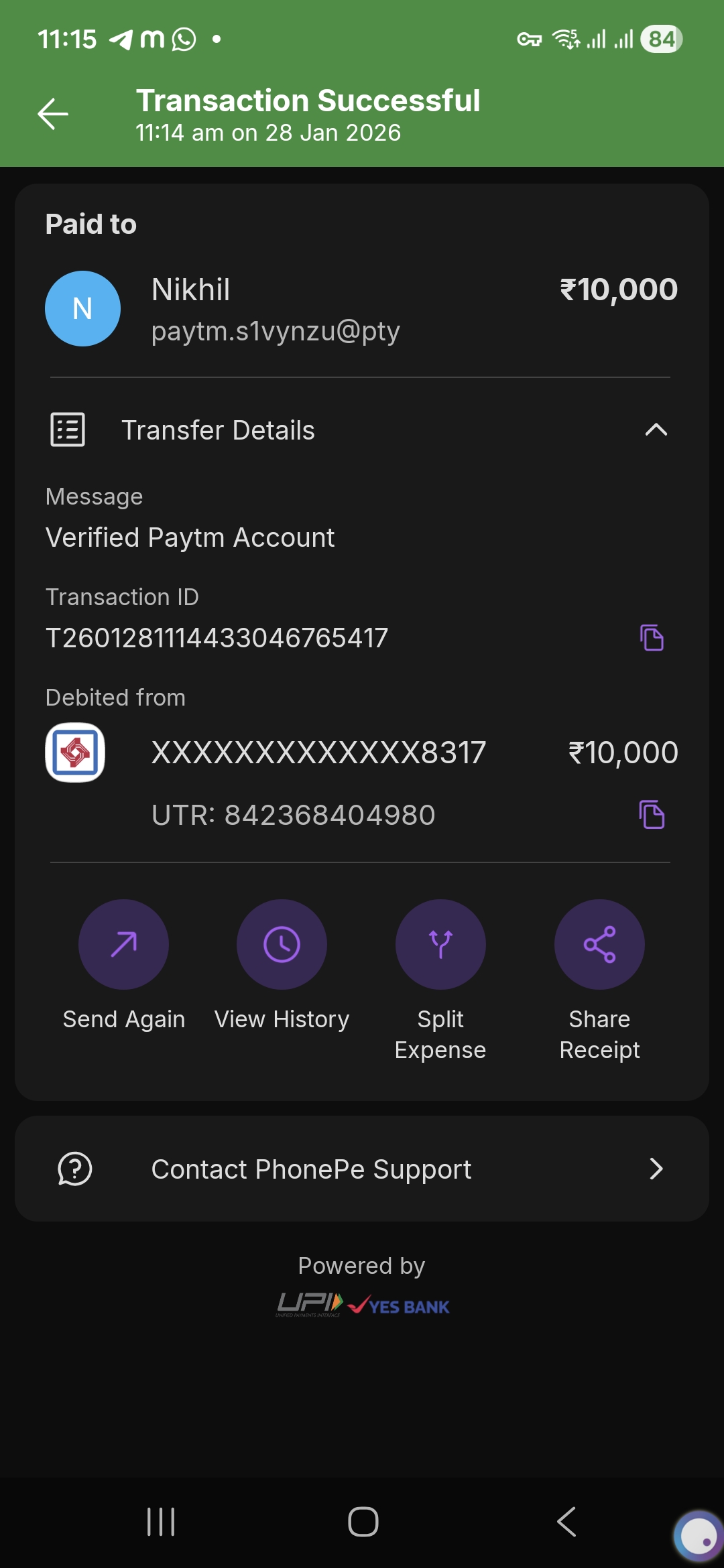Share Receipt of this payment
Screen dimensions: 724x1568
coord(599,945)
